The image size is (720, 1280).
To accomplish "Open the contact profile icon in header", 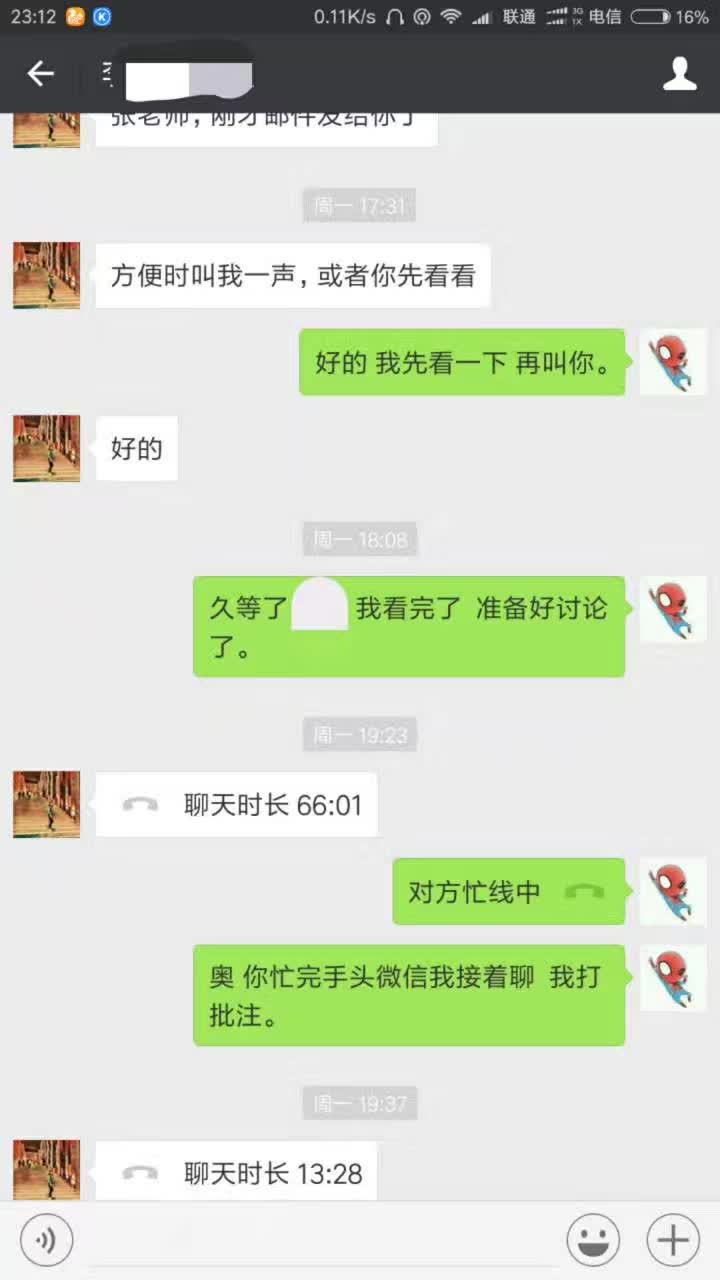I will pos(680,73).
